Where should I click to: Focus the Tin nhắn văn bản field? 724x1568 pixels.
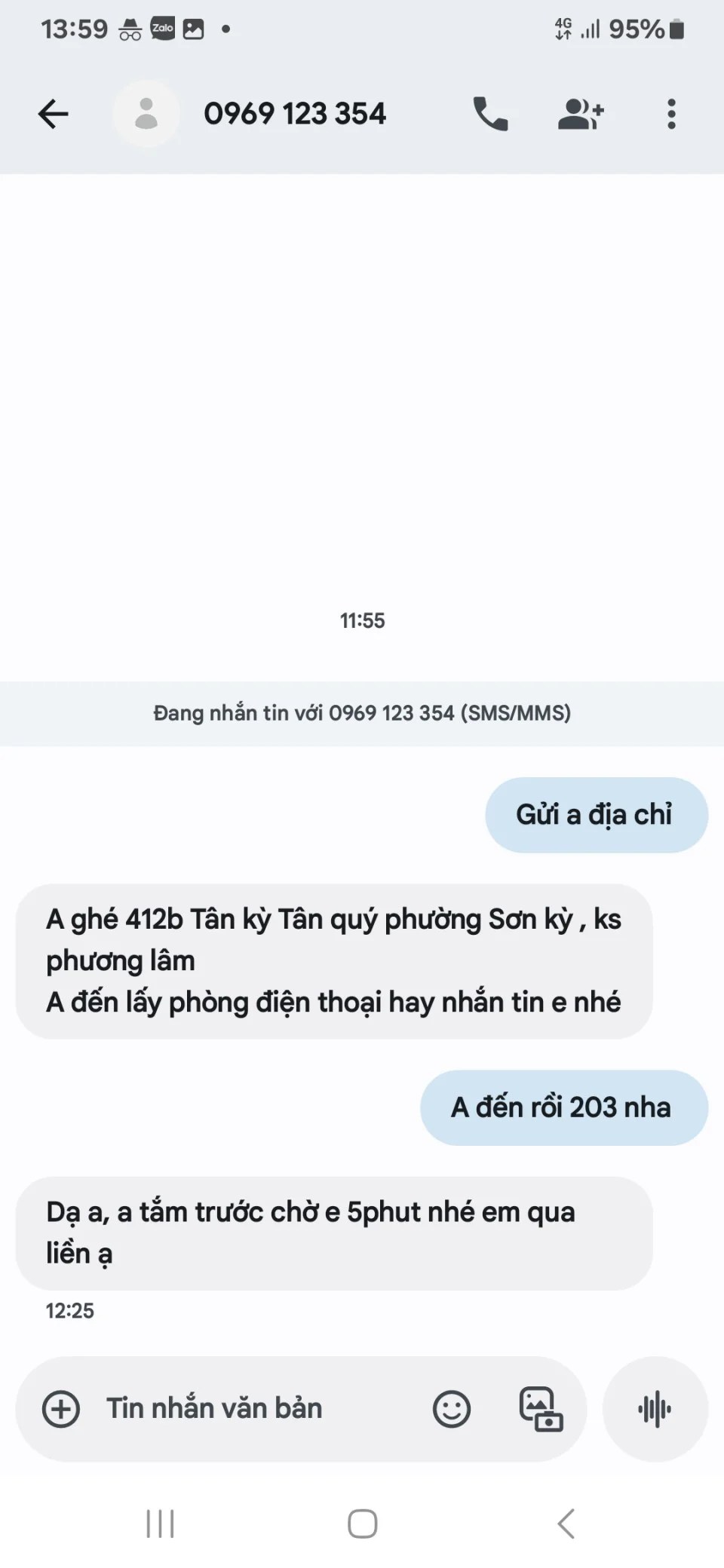pos(249,1408)
